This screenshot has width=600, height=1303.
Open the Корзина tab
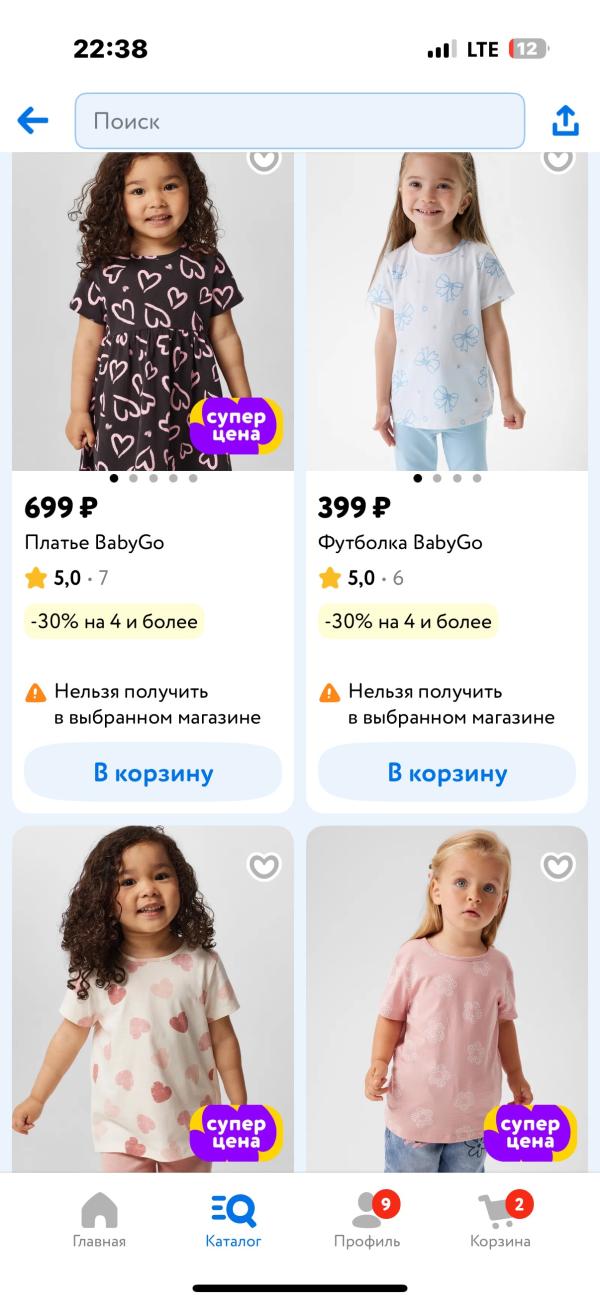tap(501, 1220)
